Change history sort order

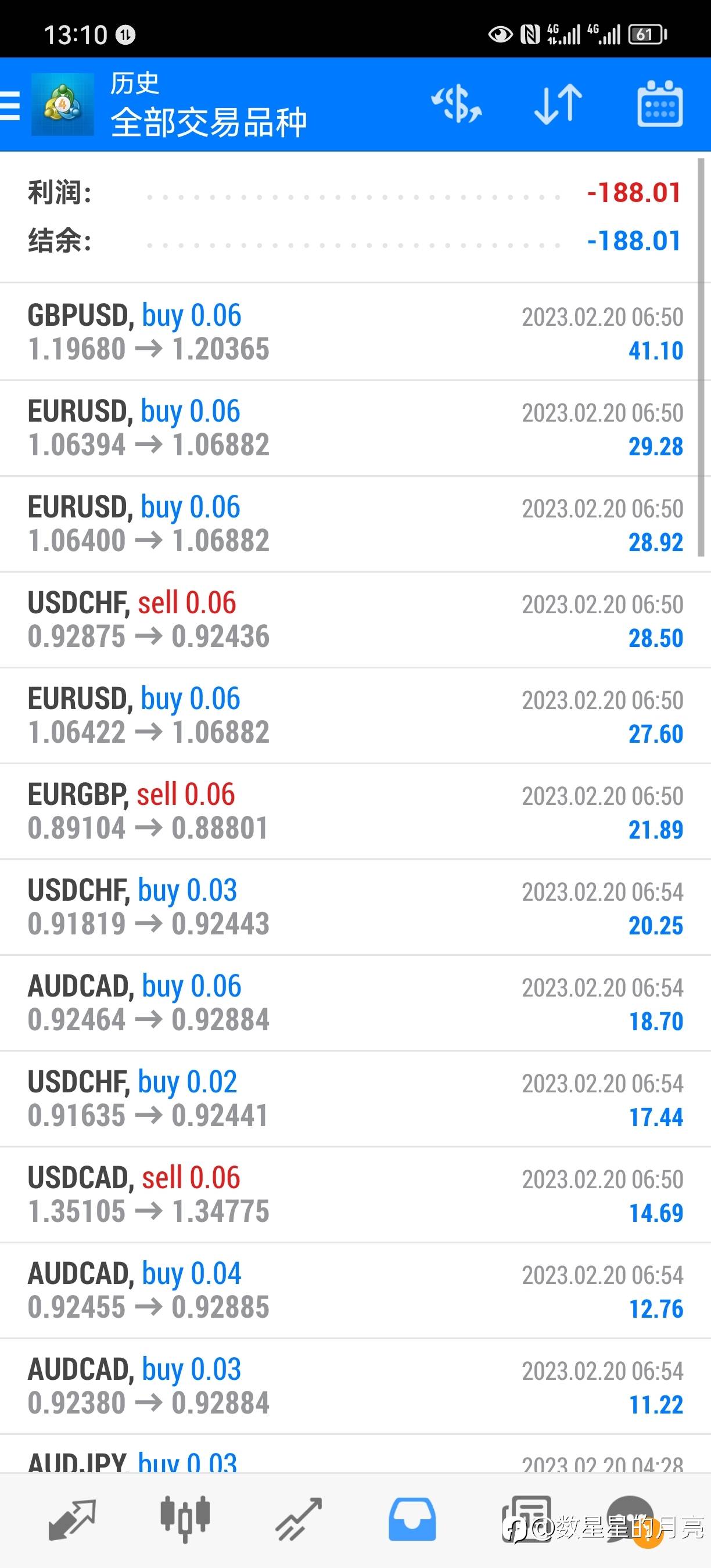[558, 104]
